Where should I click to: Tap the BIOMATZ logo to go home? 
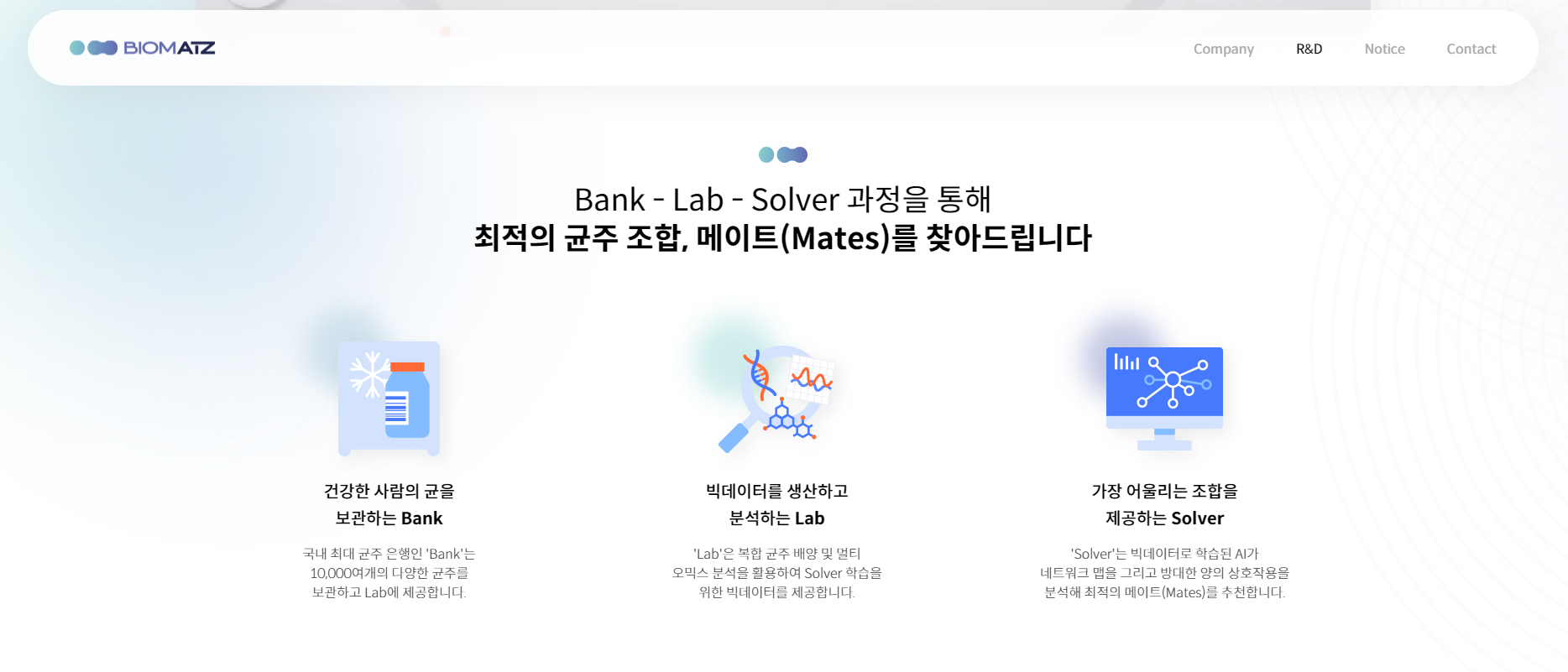tap(143, 48)
